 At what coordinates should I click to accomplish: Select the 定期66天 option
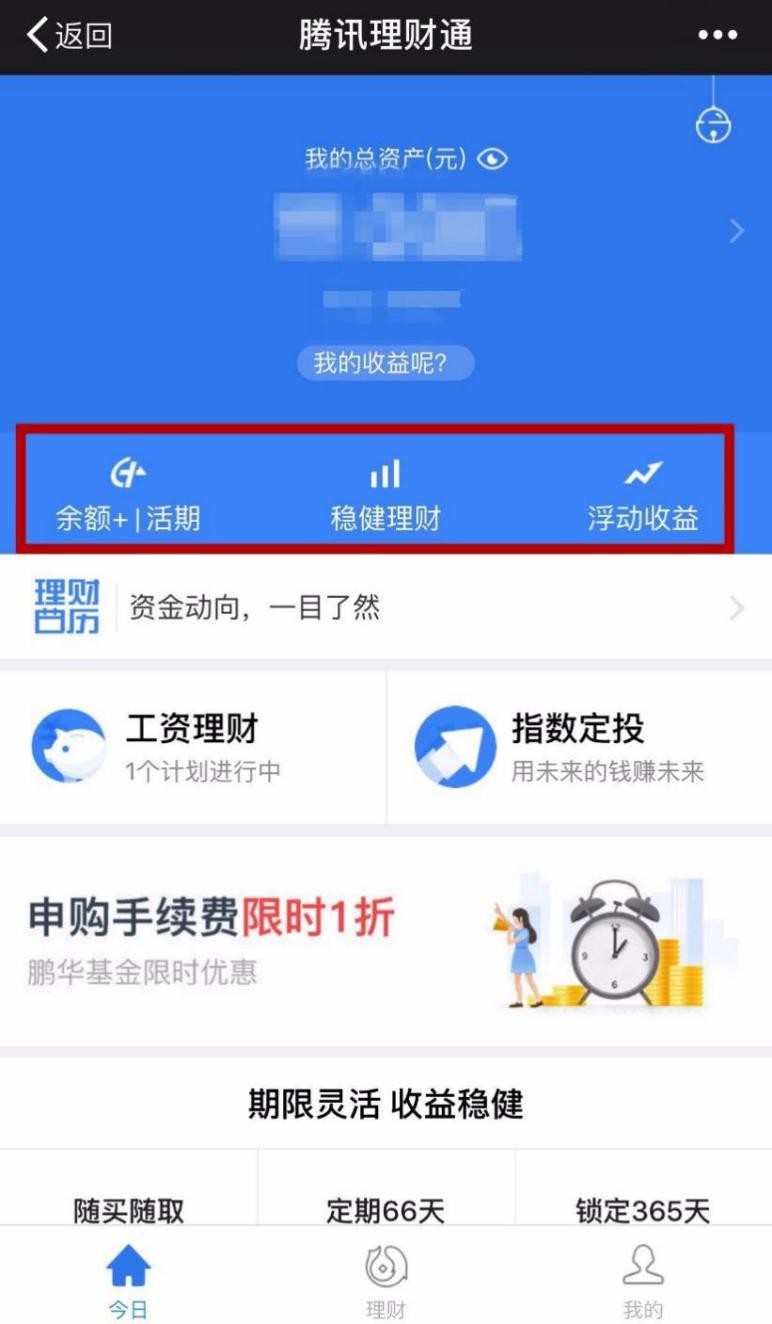pyautogui.click(x=385, y=1210)
